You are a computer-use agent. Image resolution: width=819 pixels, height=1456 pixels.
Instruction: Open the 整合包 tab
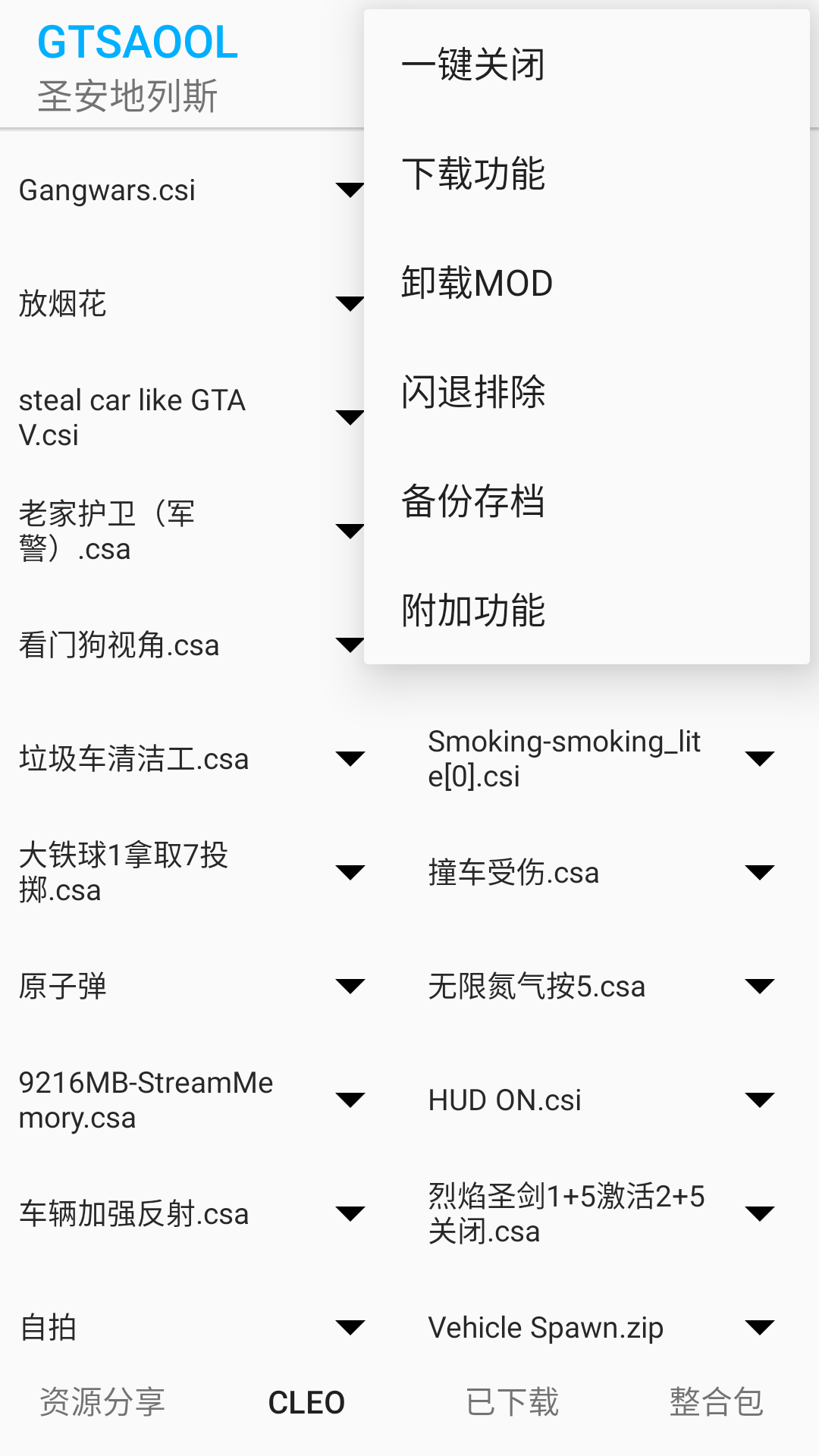pos(715,1402)
